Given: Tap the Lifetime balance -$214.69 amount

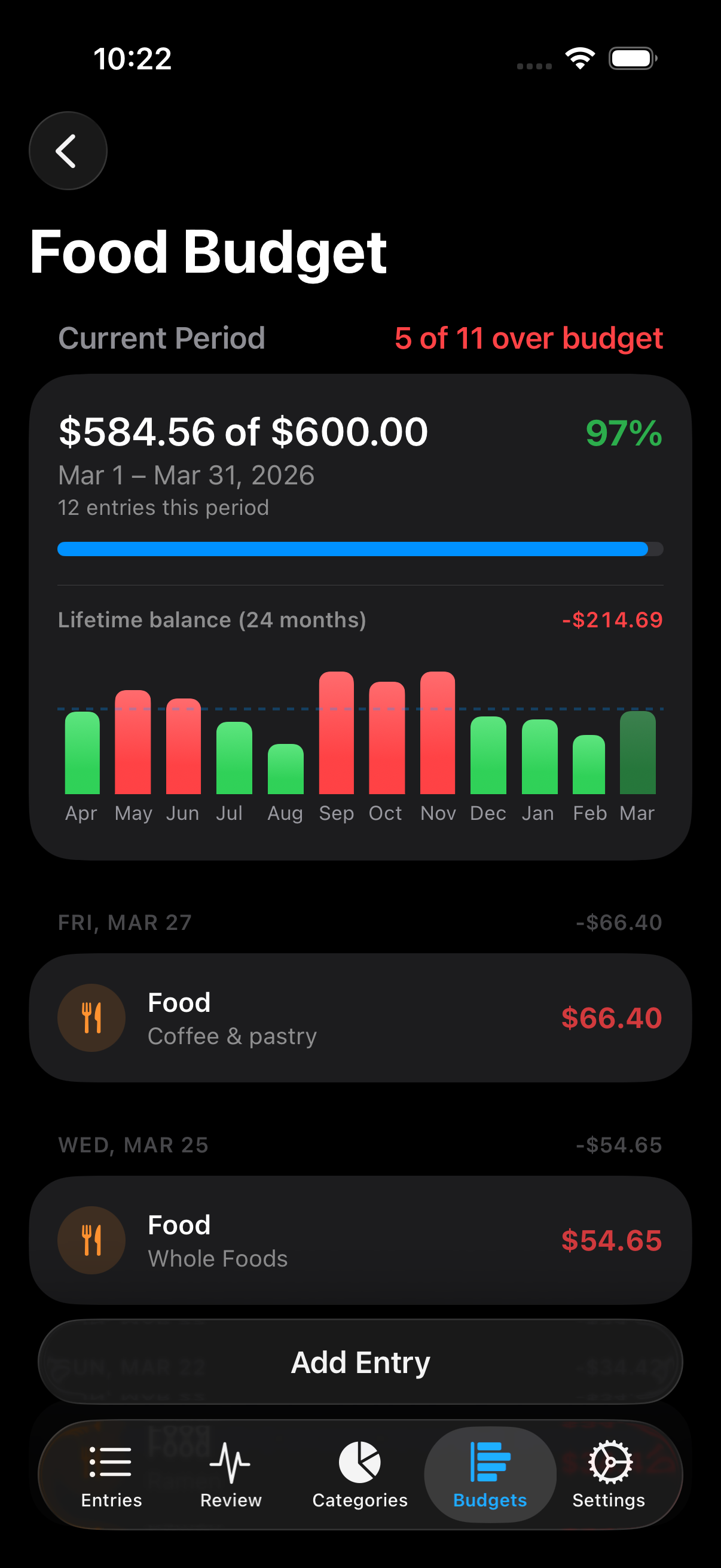Looking at the screenshot, I should 612,620.
